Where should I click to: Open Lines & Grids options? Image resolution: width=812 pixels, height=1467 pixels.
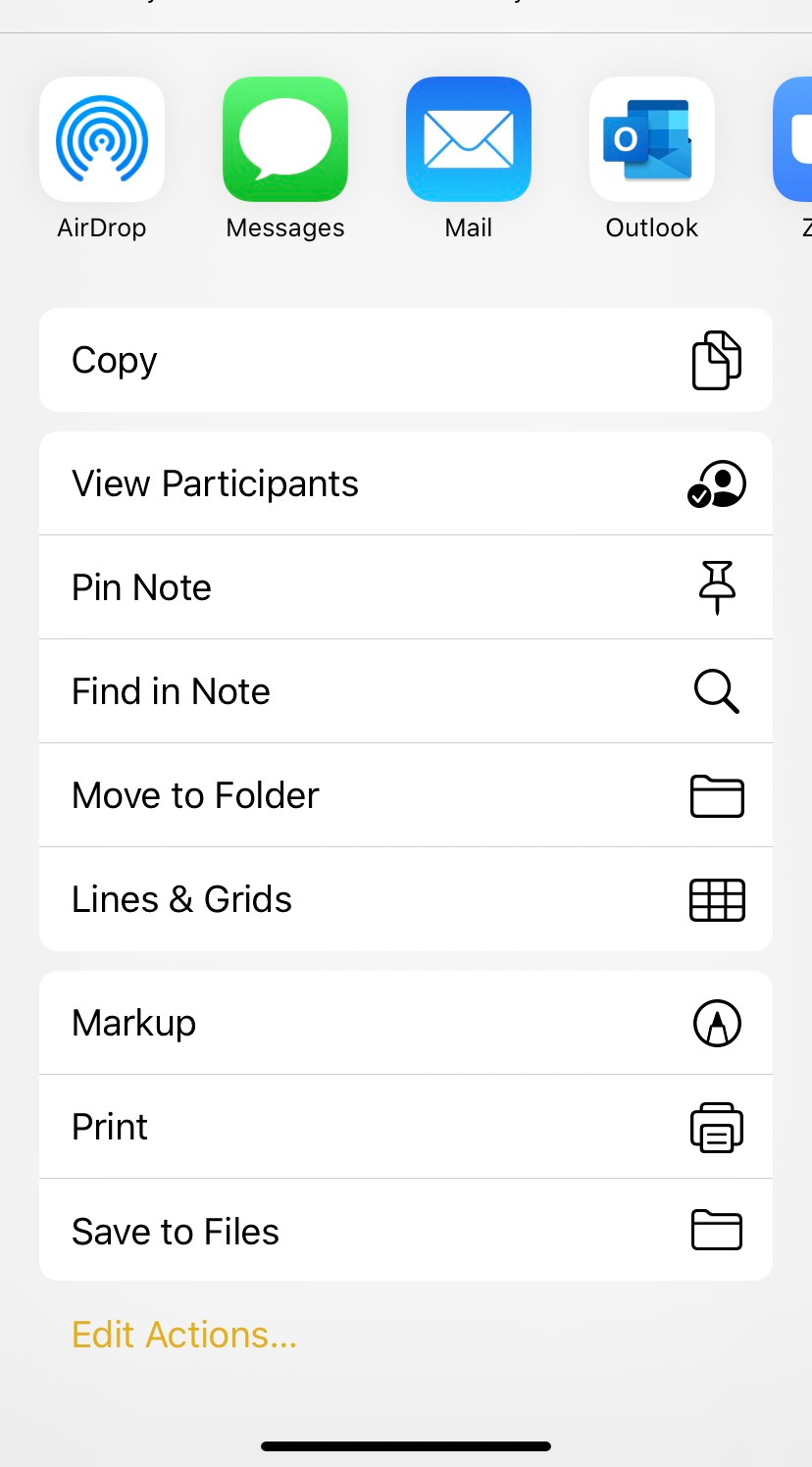(406, 899)
